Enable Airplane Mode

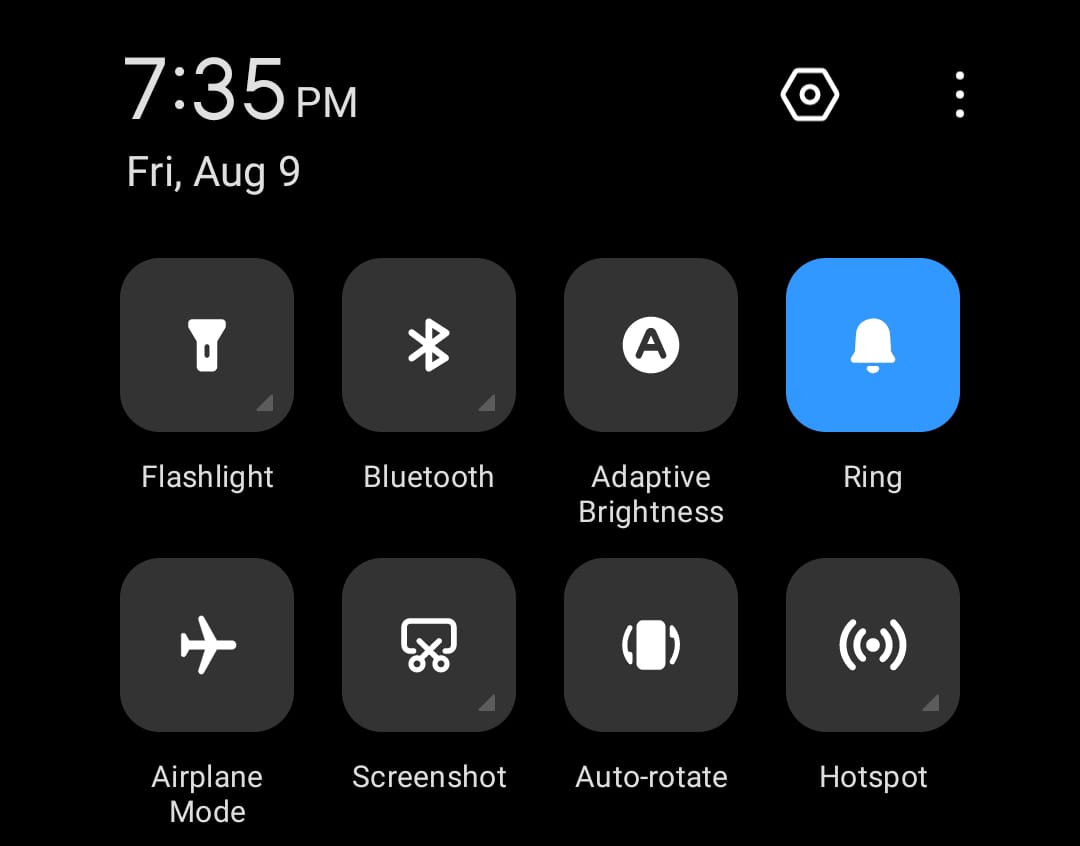[207, 645]
